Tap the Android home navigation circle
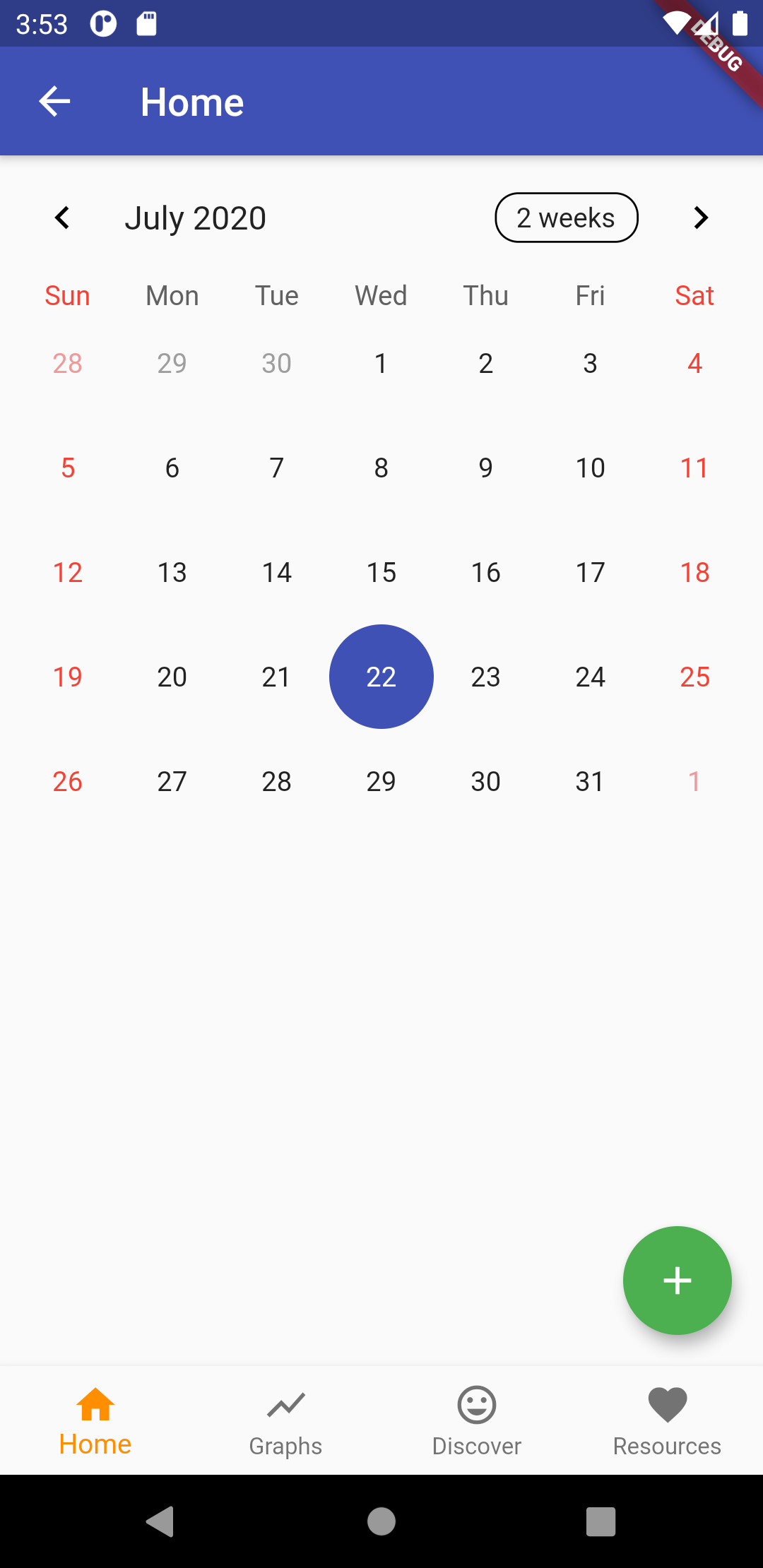The width and height of the screenshot is (763, 1568). tap(381, 1522)
